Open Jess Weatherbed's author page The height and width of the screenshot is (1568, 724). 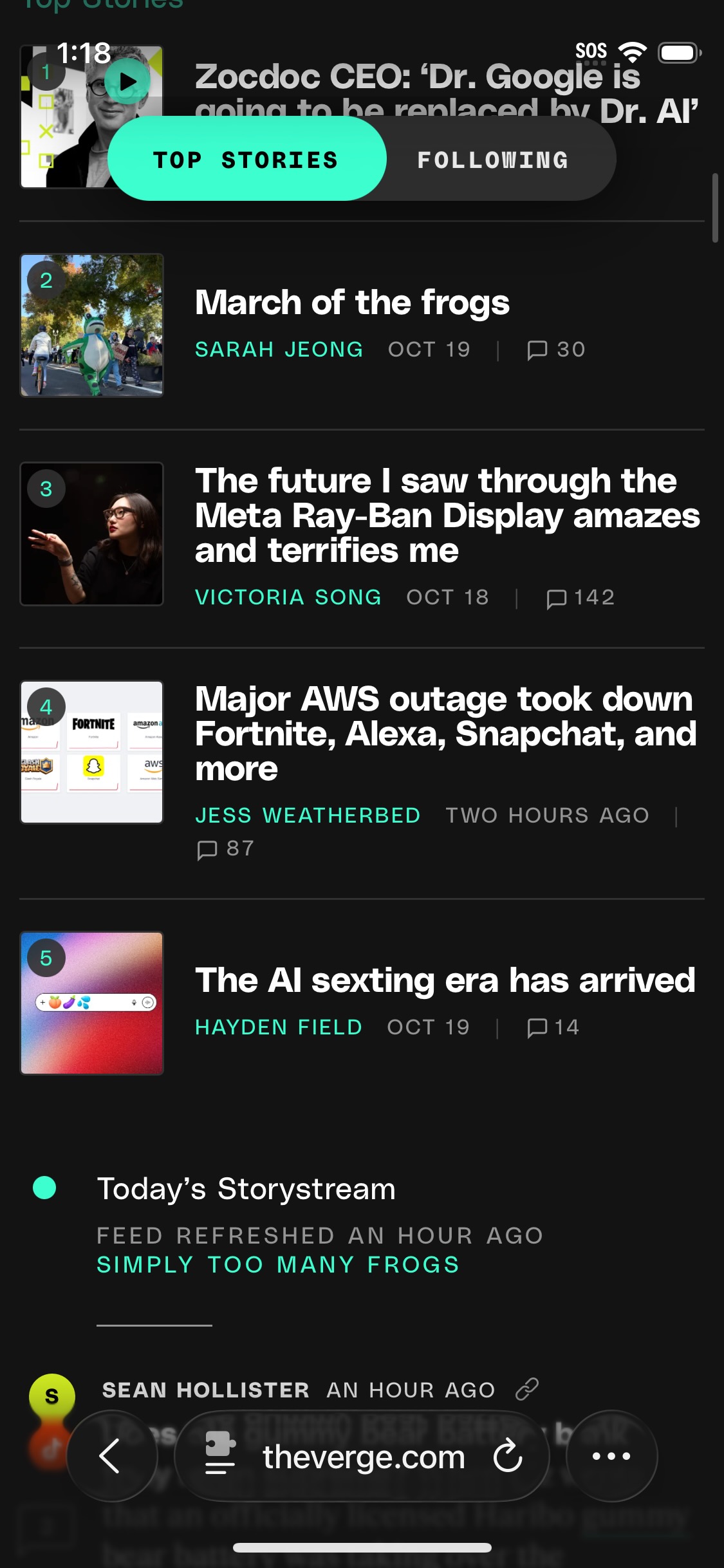click(308, 816)
